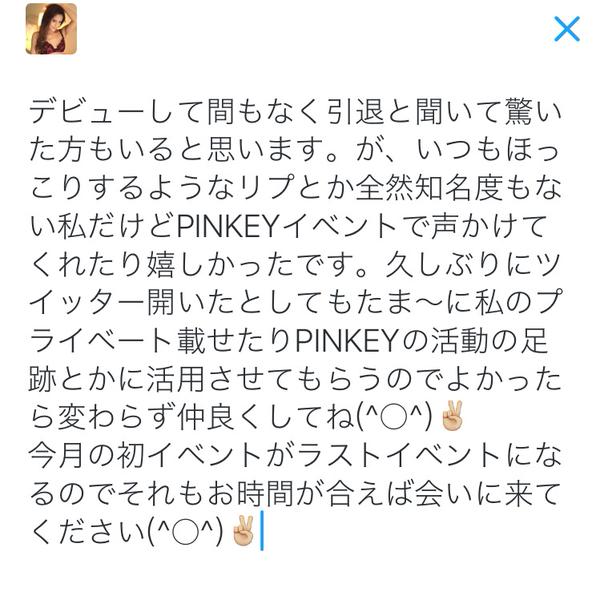This screenshot has height=600, width=600.
Task: Close the tweet composer with the X
Action: 566,29
